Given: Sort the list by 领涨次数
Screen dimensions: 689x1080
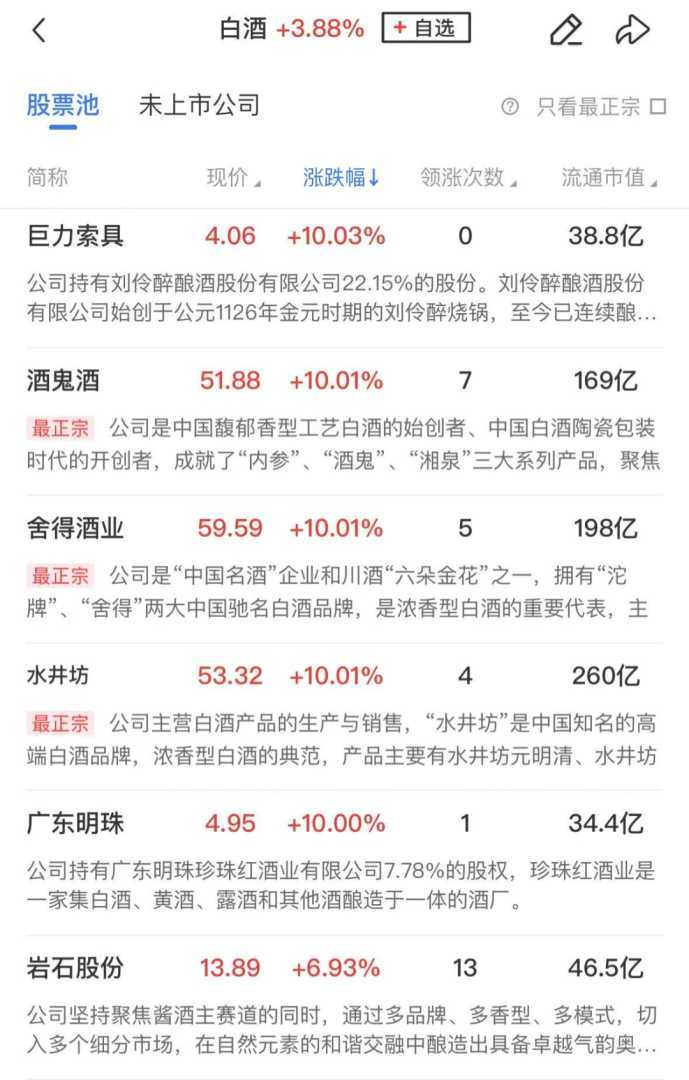Looking at the screenshot, I should coord(468,178).
